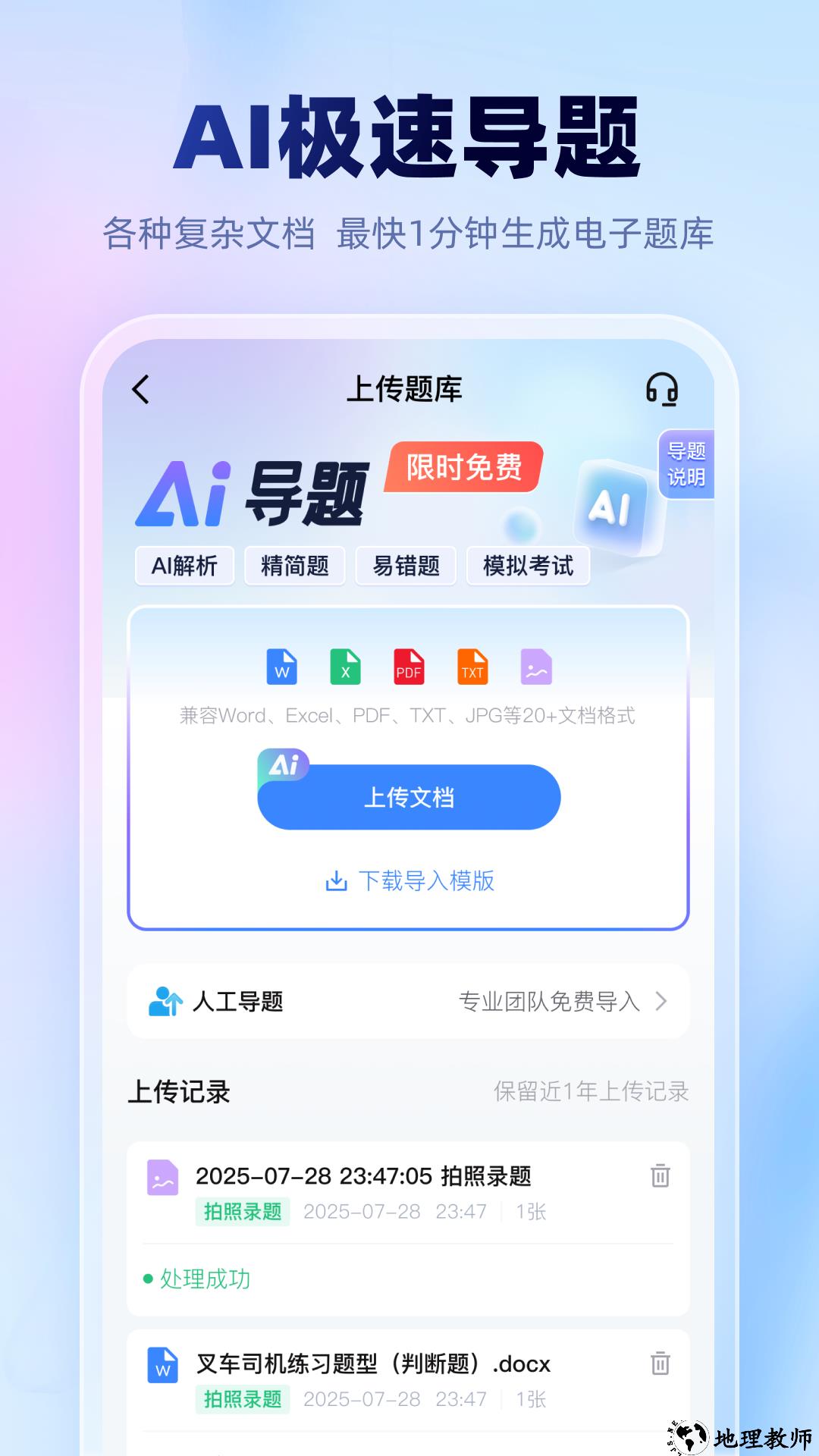
Task: Select the Excel format icon
Action: tap(344, 668)
